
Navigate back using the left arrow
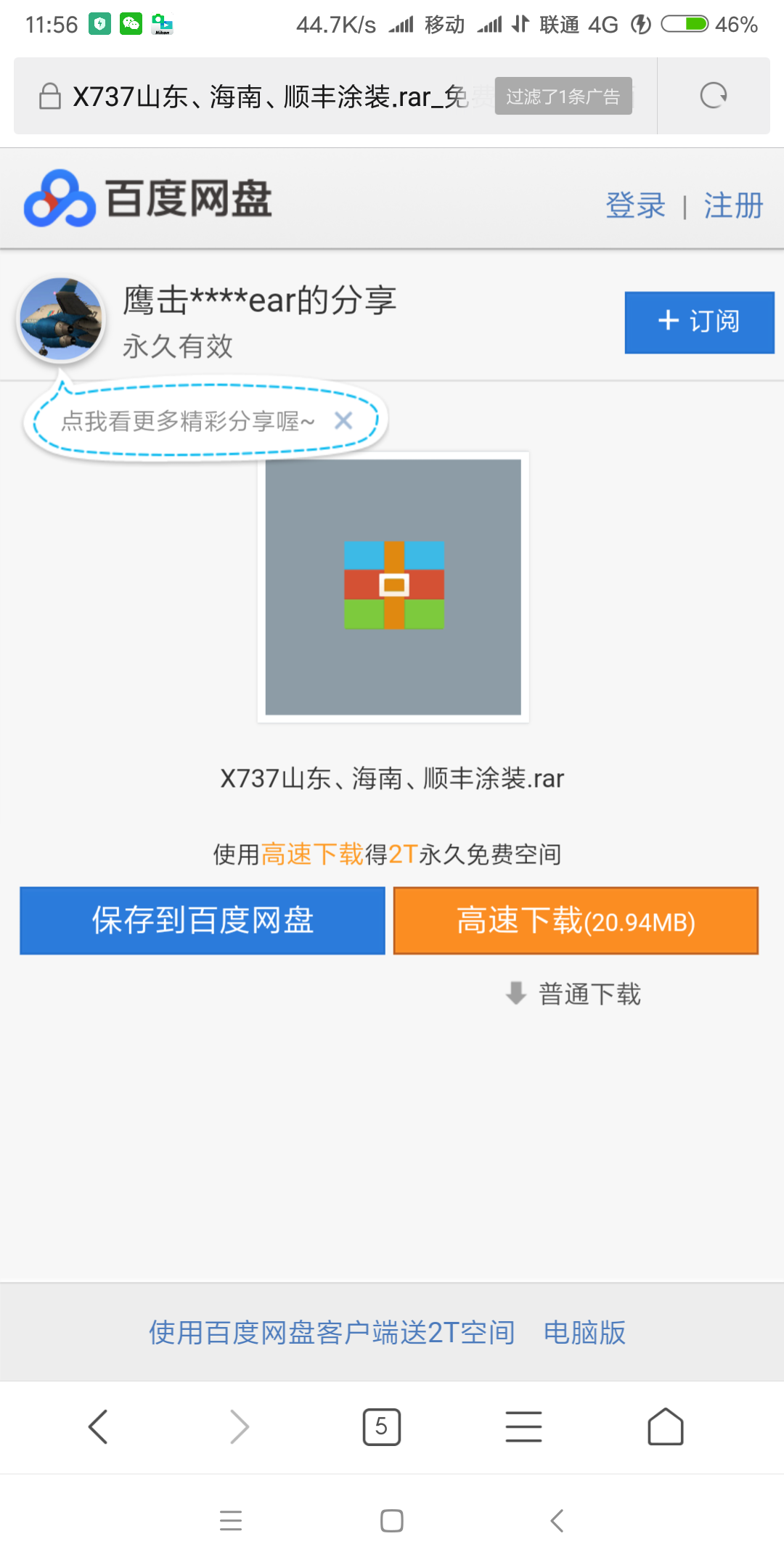[x=99, y=1426]
